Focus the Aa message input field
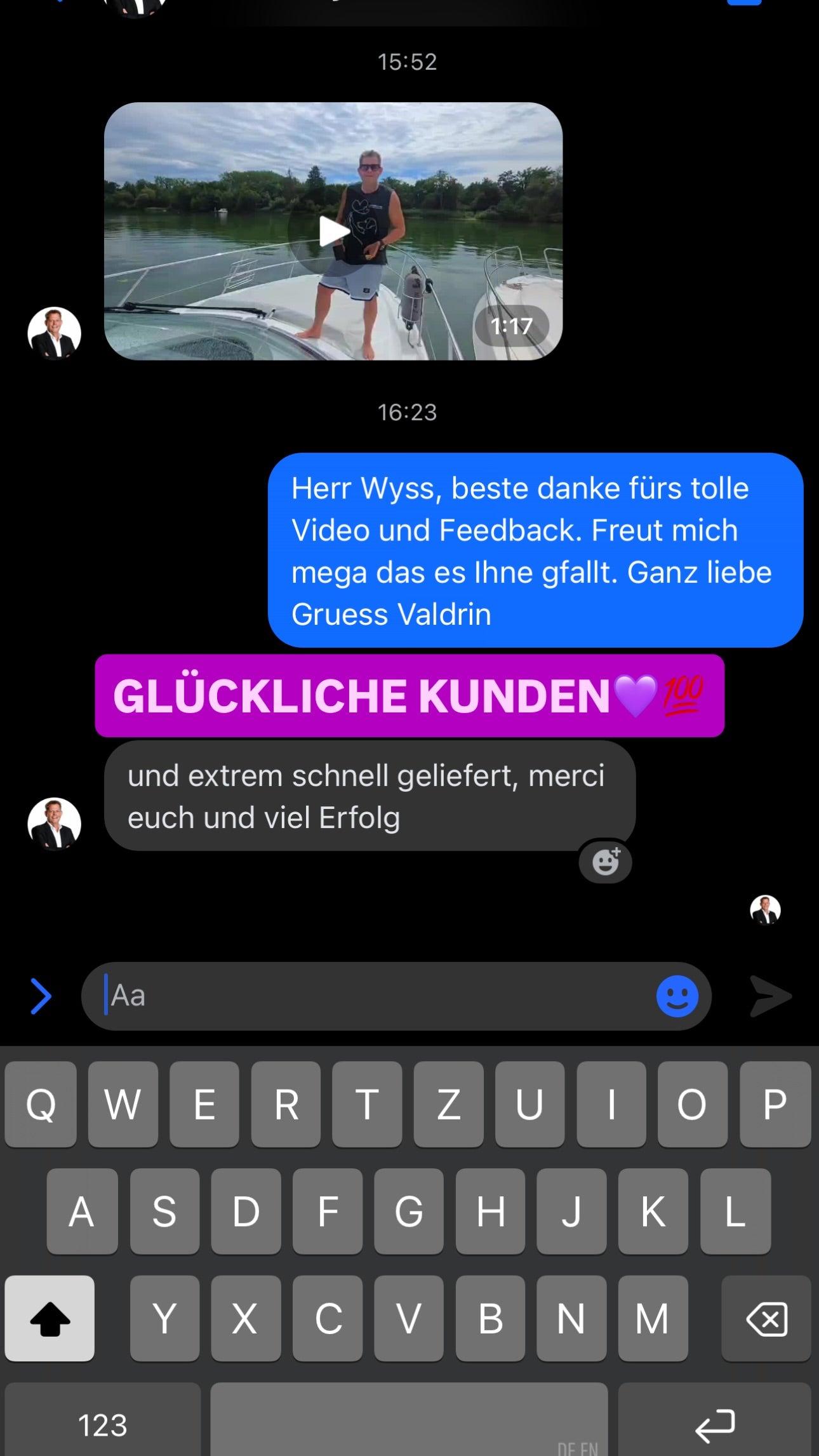819x1456 pixels. 375,996
